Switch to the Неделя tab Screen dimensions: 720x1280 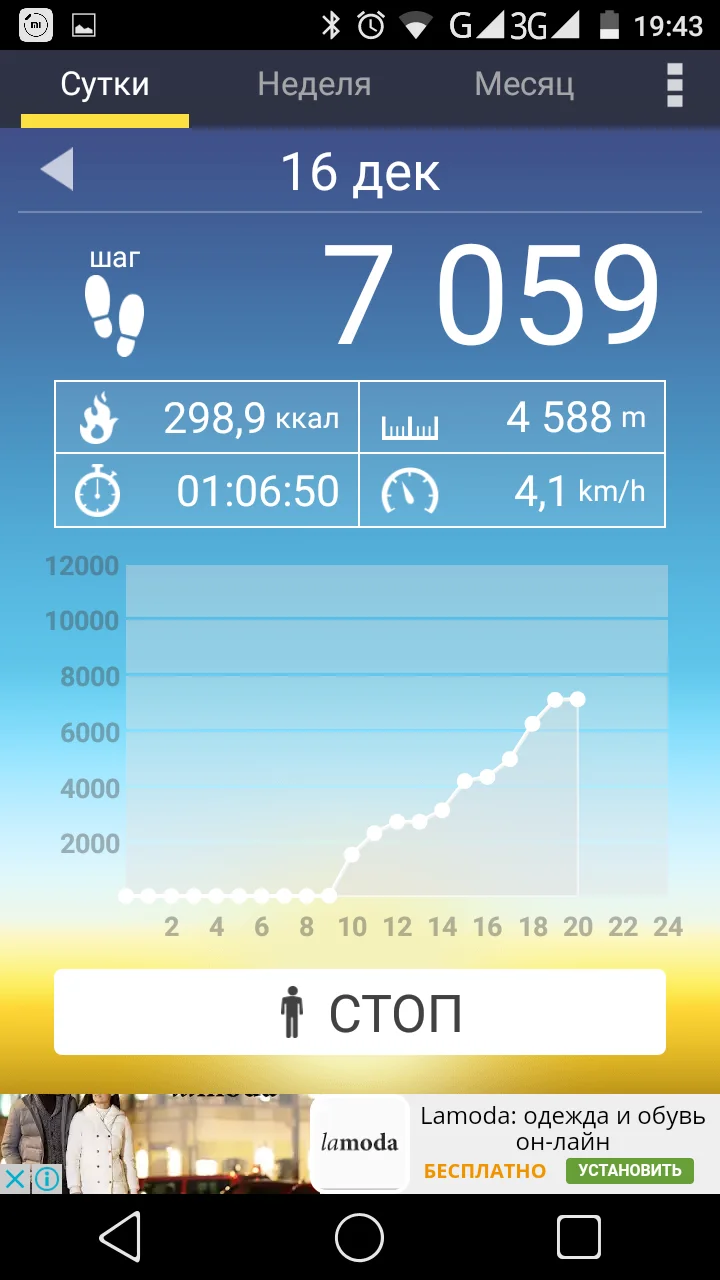[x=314, y=84]
